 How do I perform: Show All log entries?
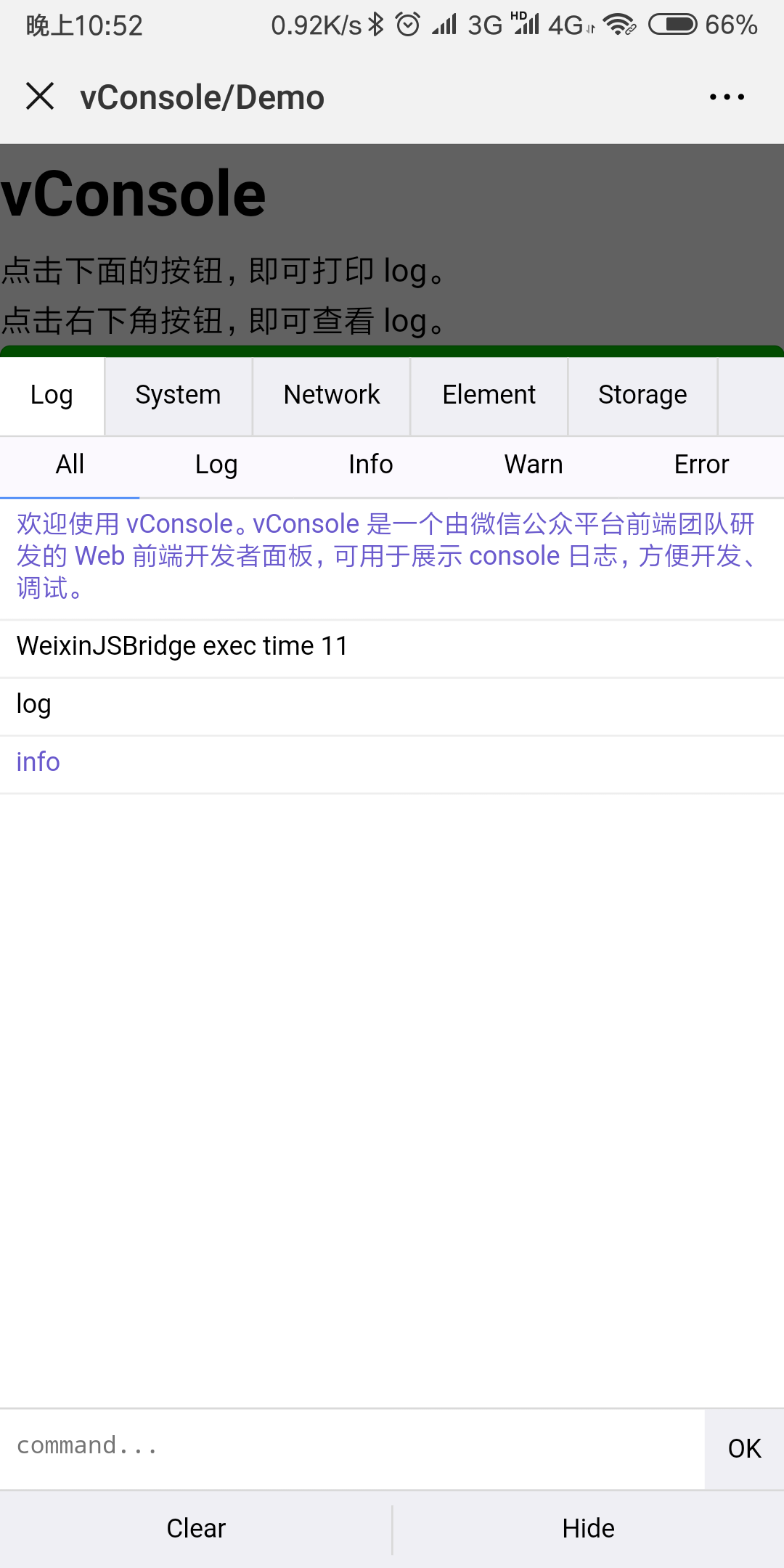coord(70,465)
